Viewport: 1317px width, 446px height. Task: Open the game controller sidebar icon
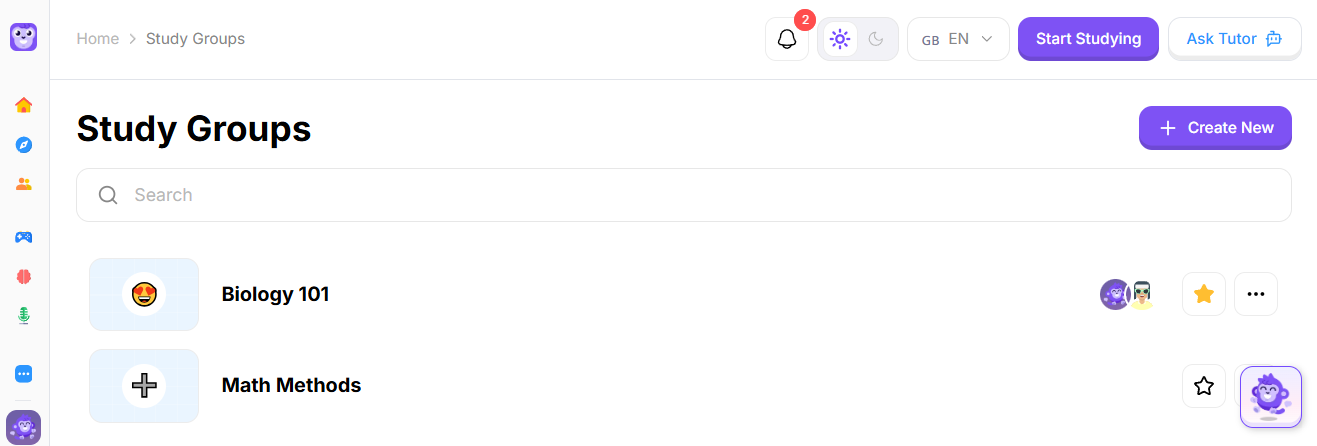(x=24, y=237)
